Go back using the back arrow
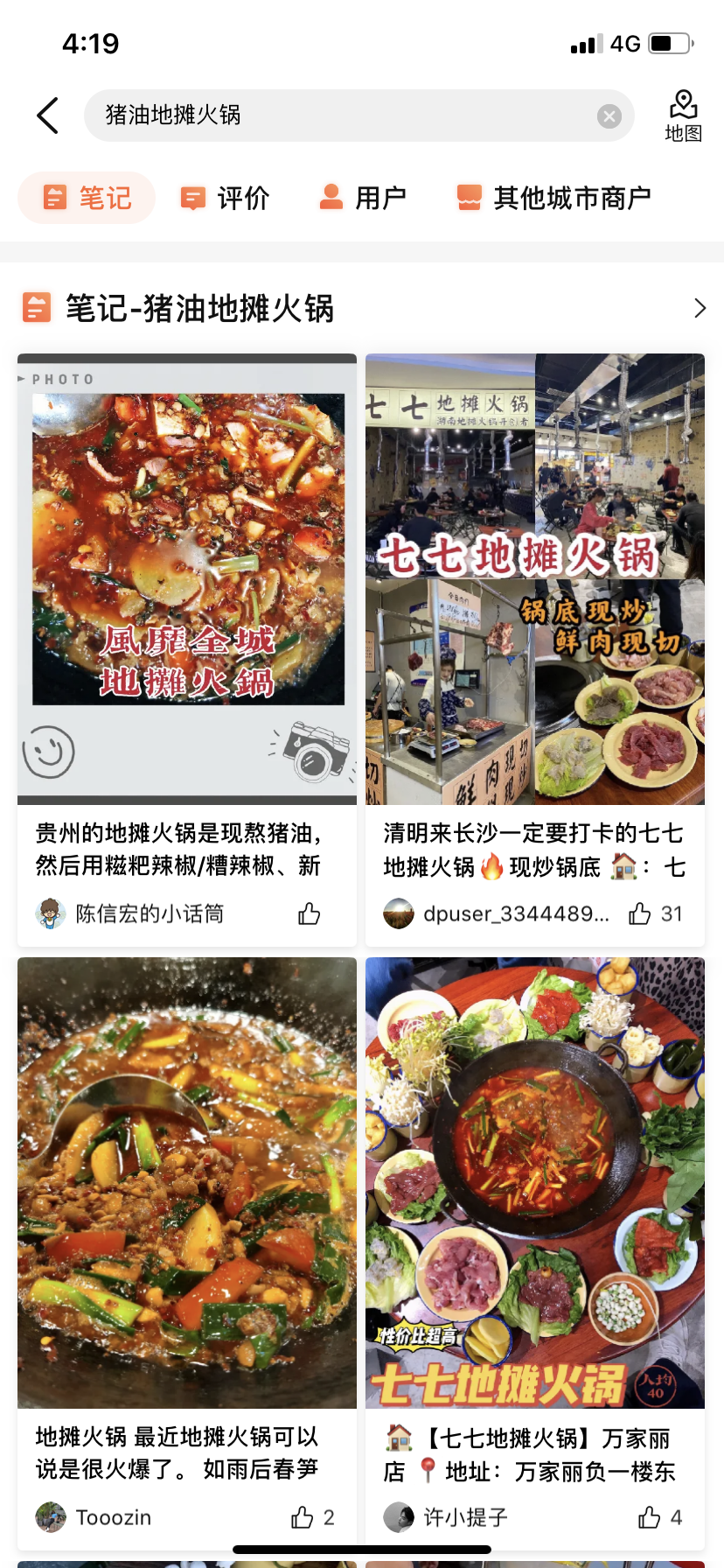Image resolution: width=724 pixels, height=1568 pixels. click(48, 115)
